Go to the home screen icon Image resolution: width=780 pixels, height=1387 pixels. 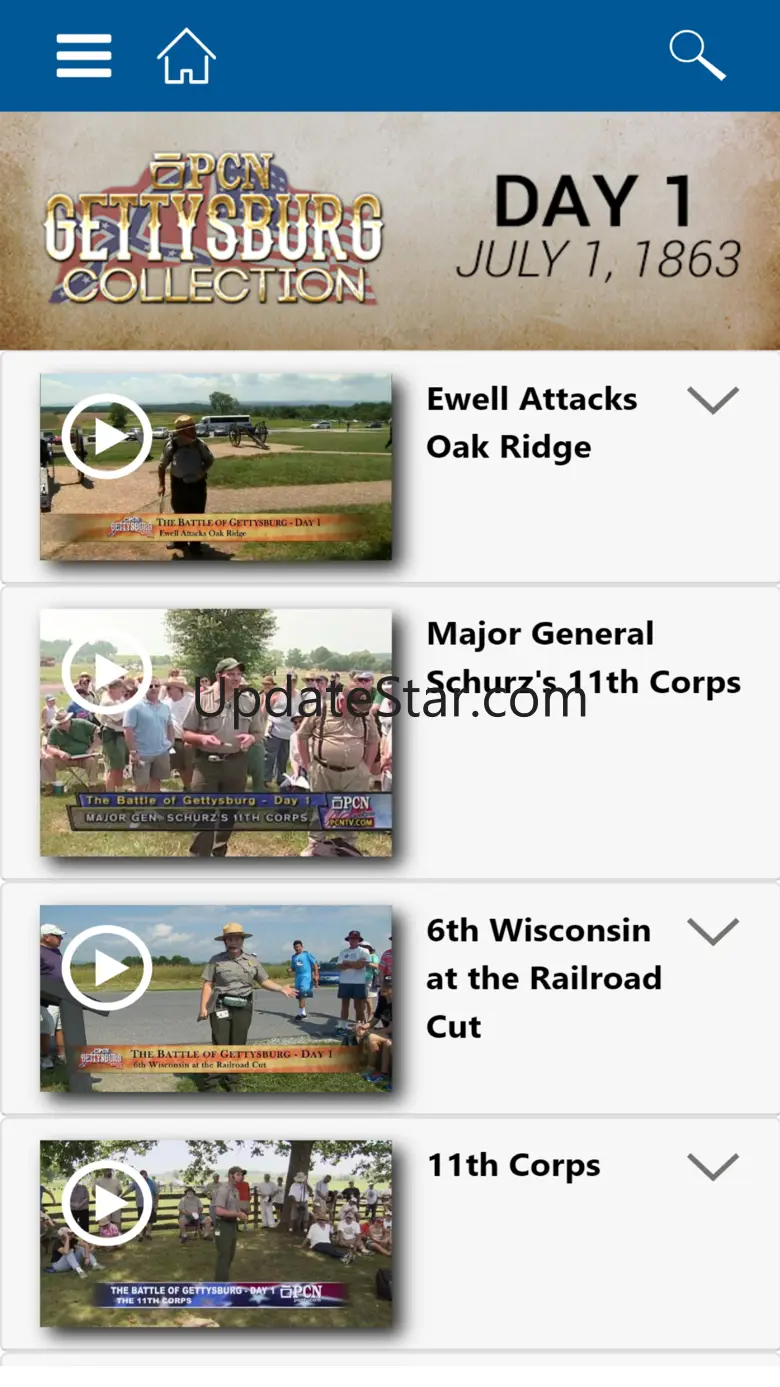(186, 55)
